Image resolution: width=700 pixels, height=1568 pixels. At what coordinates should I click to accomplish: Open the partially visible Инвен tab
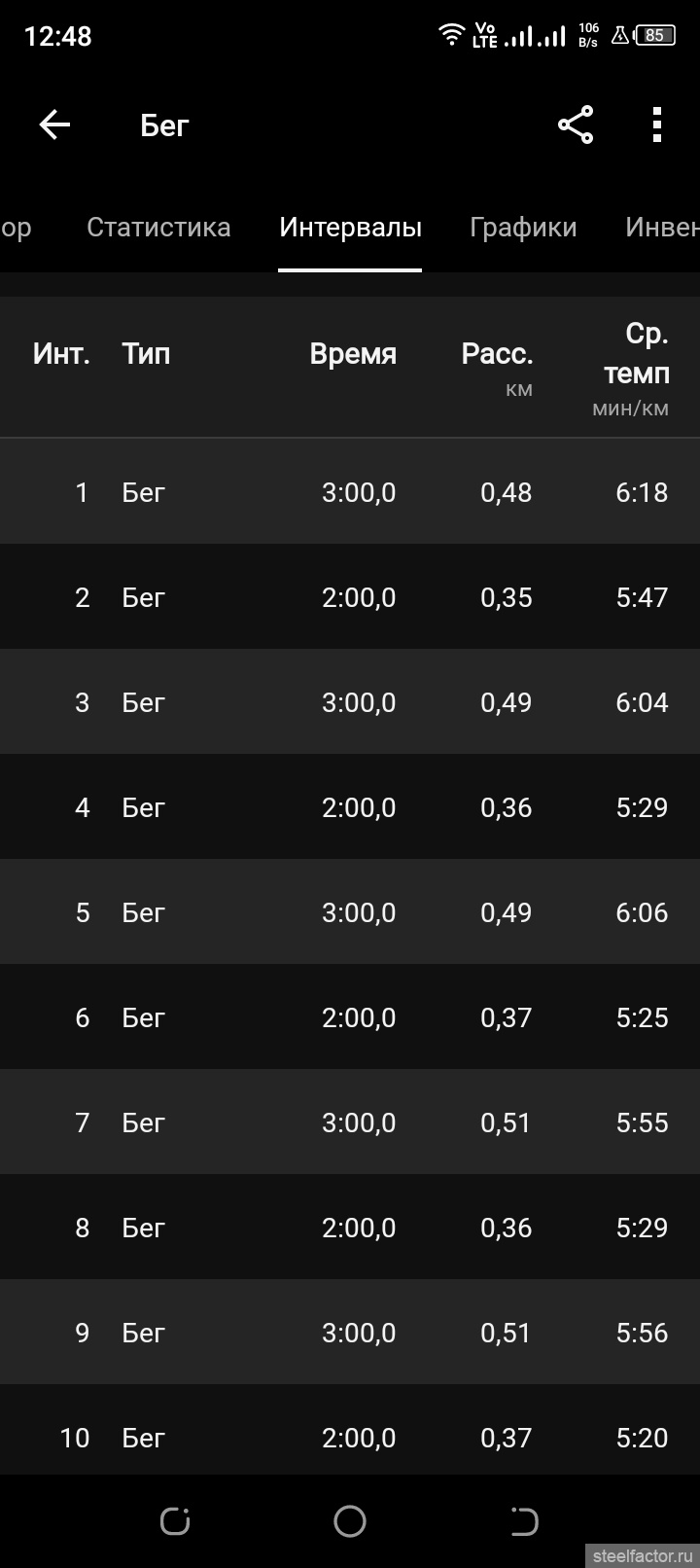click(663, 228)
